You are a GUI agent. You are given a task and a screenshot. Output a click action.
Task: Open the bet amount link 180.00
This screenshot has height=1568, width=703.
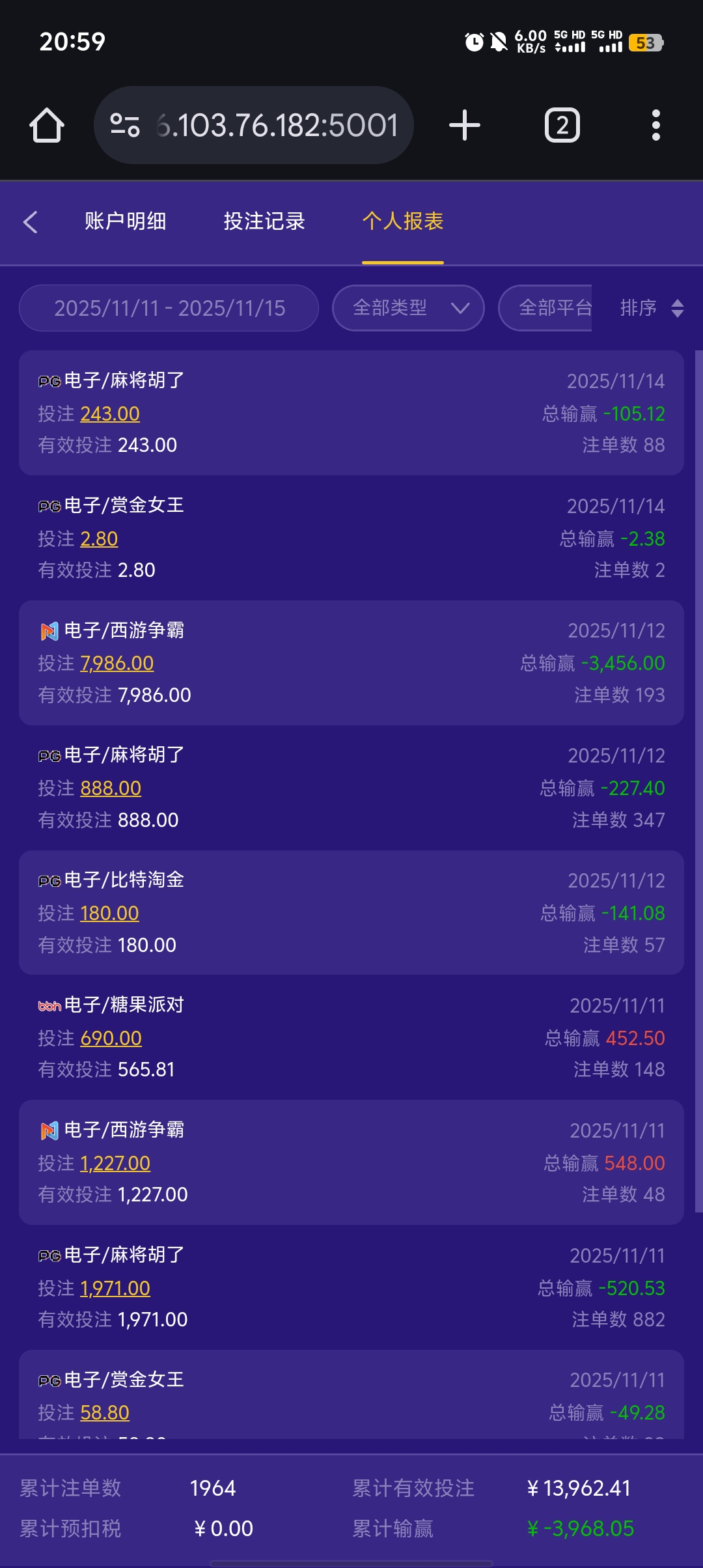[x=109, y=914]
